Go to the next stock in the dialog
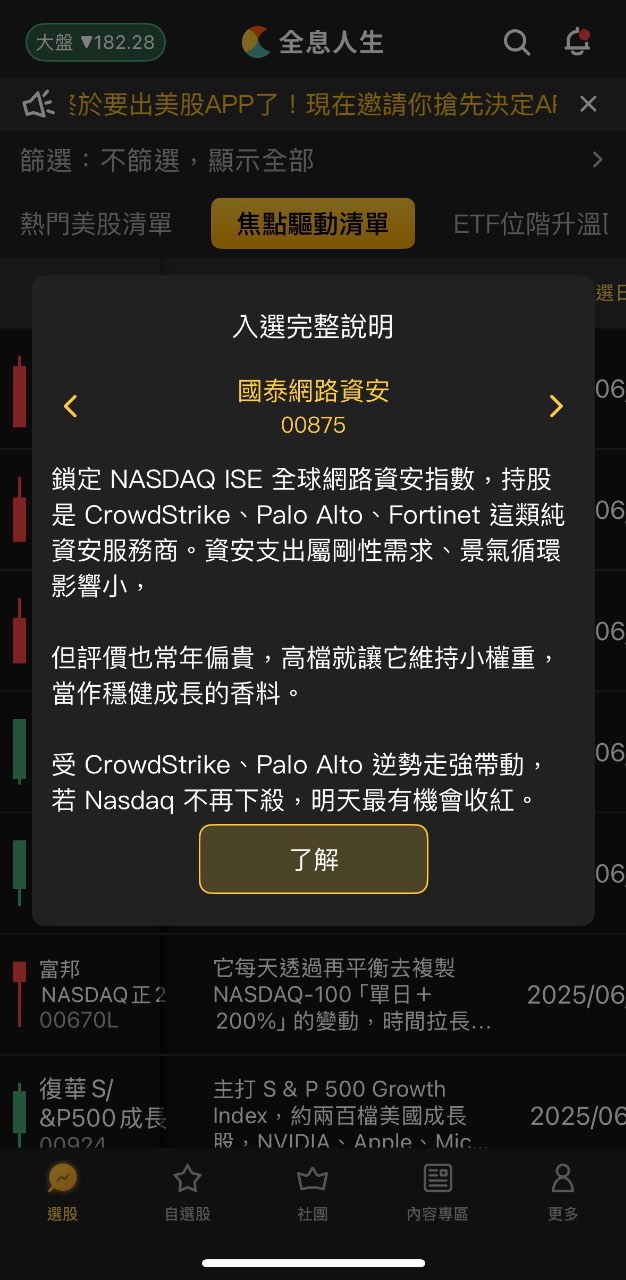This screenshot has width=626, height=1280. [x=556, y=406]
